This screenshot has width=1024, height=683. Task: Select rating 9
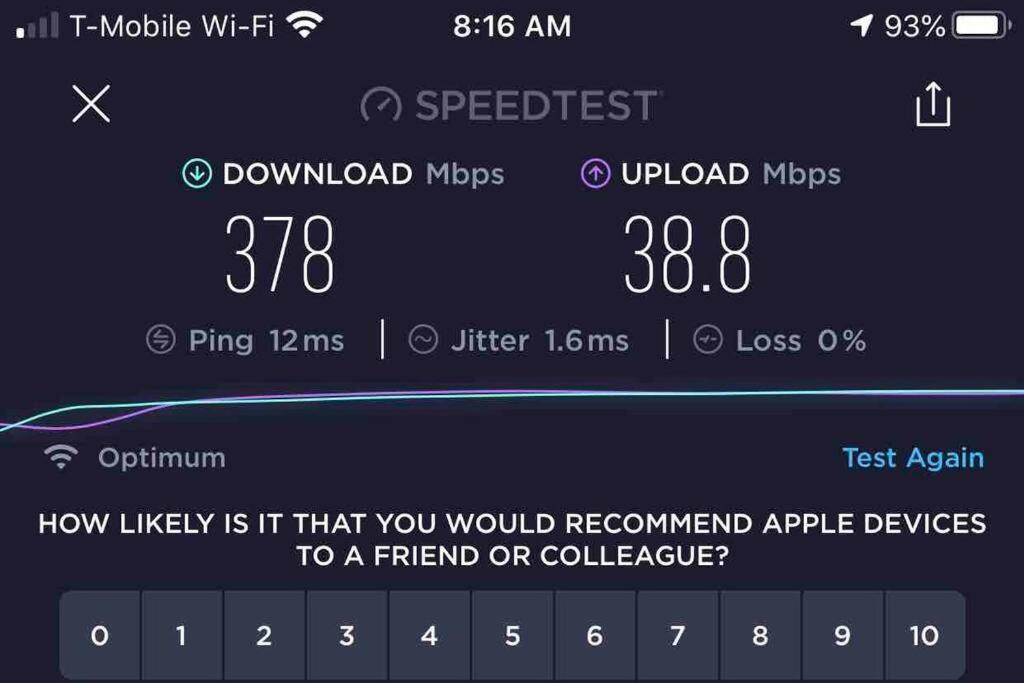click(842, 635)
